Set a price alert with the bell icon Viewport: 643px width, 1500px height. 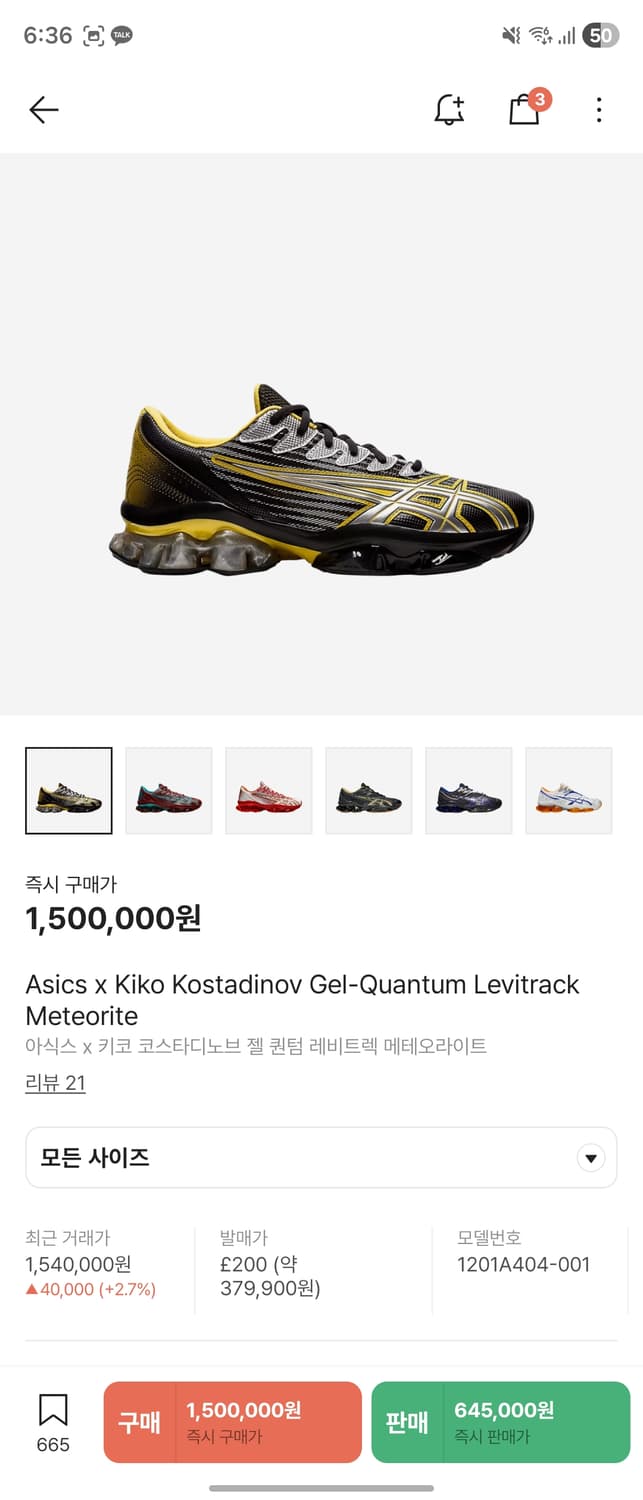coord(449,110)
